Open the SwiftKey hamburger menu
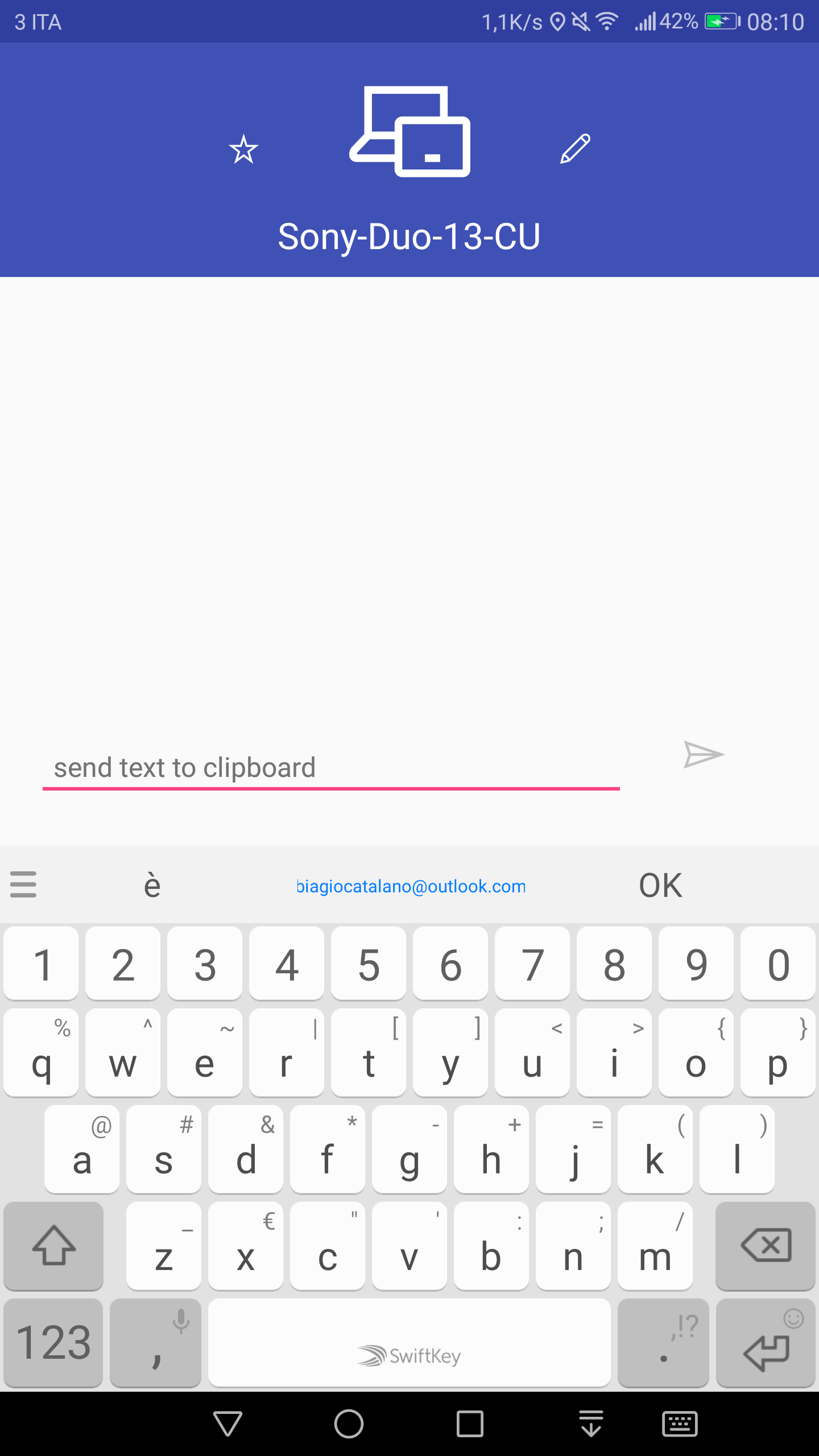The height and width of the screenshot is (1456, 819). 23,884
